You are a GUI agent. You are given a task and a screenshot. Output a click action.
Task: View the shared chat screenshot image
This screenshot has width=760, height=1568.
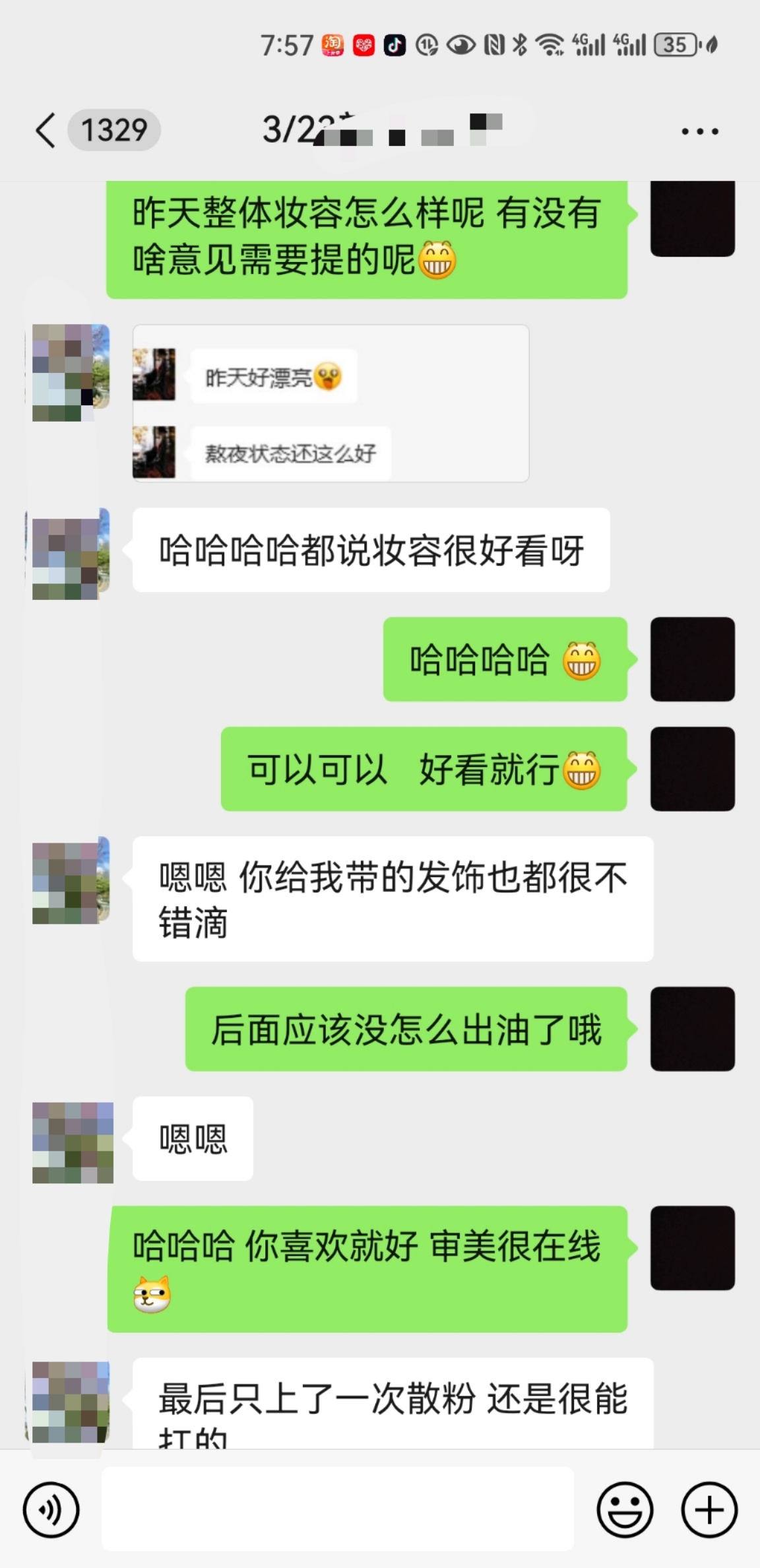coord(331,403)
